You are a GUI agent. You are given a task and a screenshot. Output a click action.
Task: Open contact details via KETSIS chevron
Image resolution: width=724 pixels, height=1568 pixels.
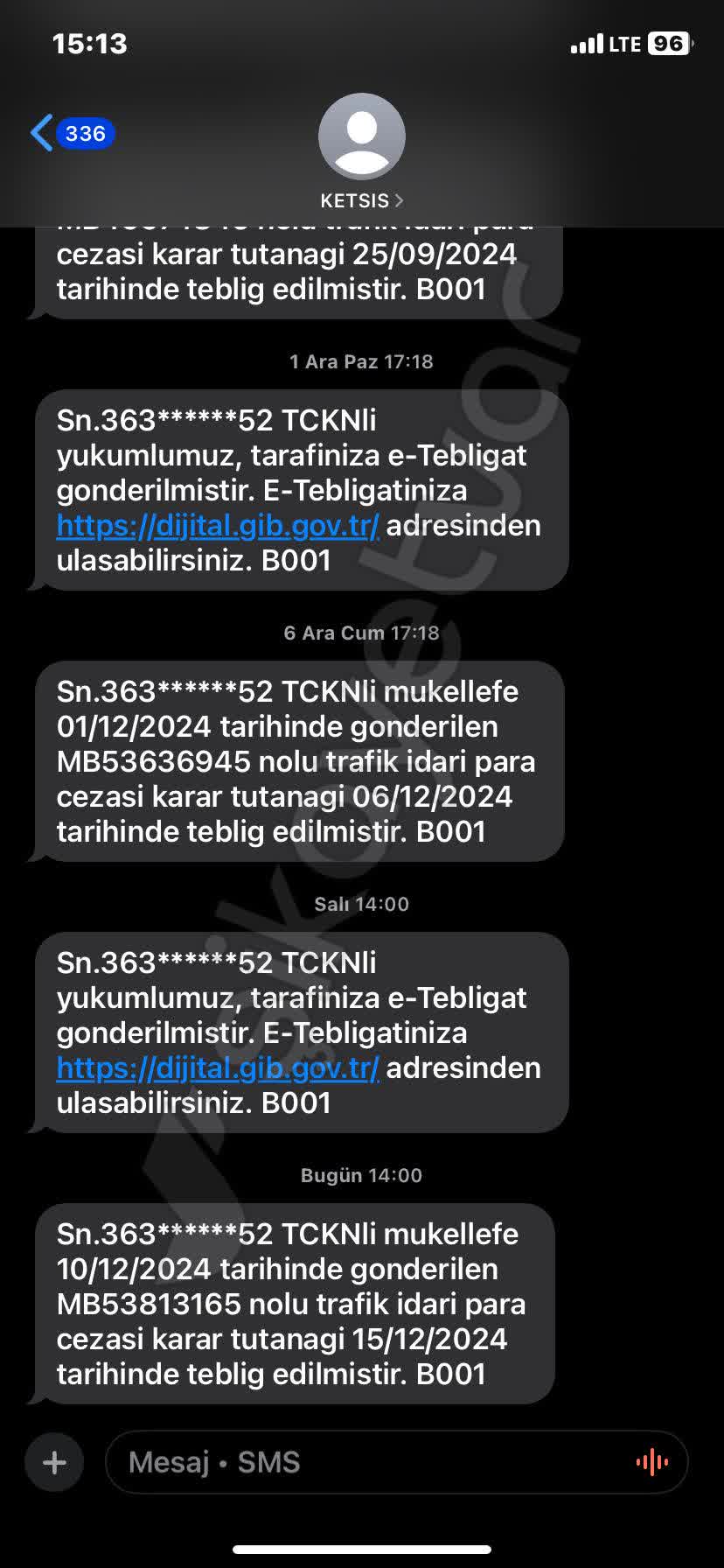pos(400,199)
